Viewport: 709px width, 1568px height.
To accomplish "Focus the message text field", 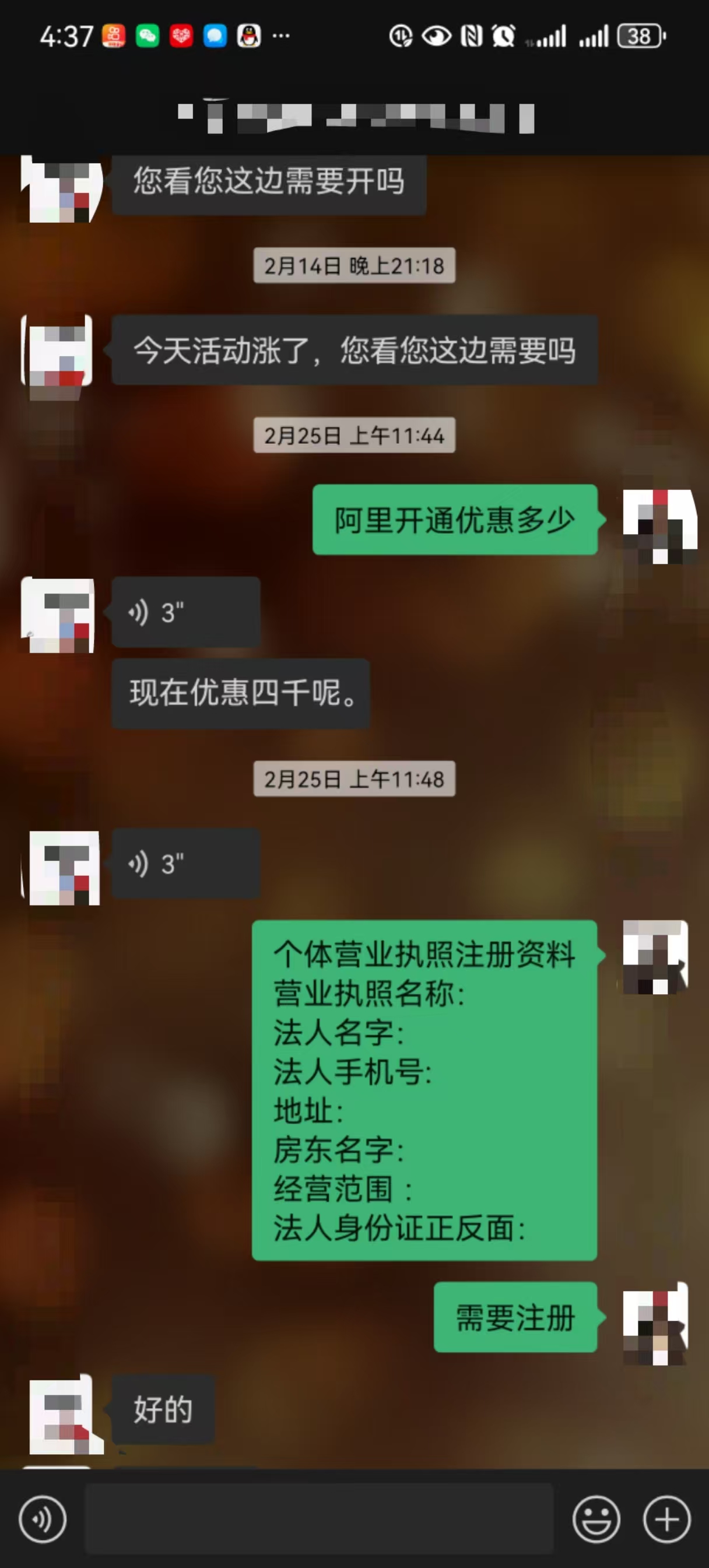I will coord(319,1518).
